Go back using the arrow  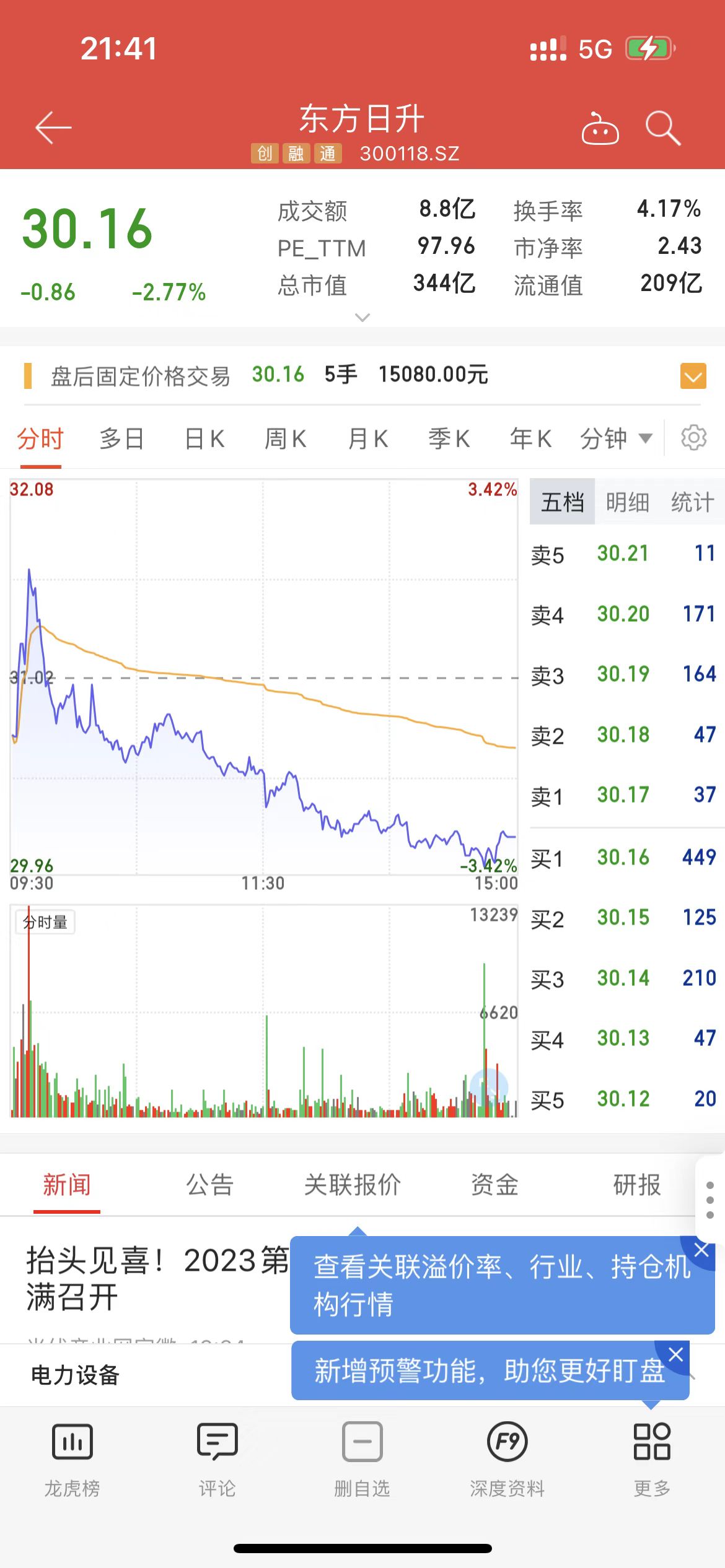point(53,128)
